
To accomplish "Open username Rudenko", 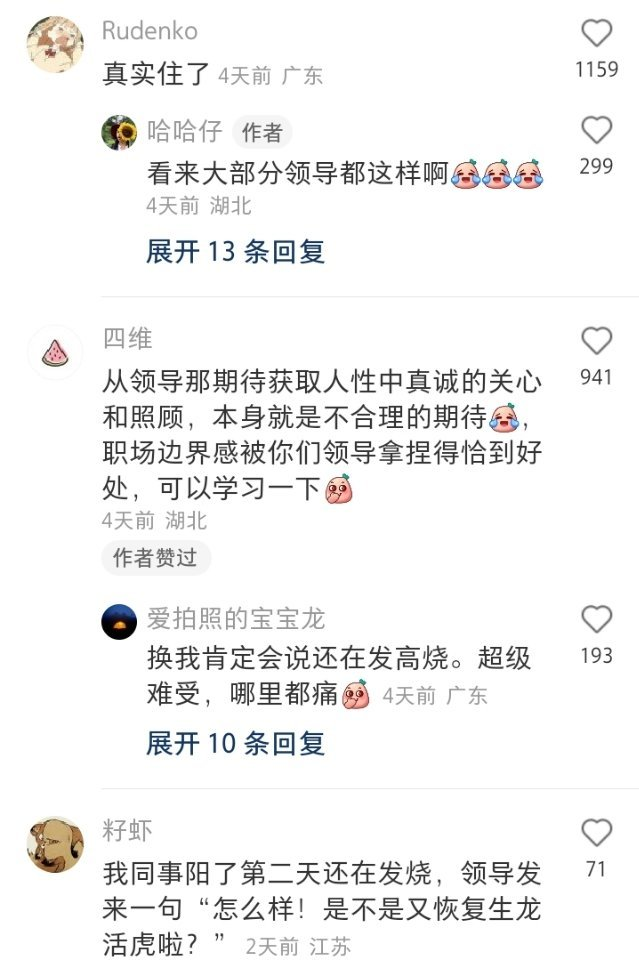I will tap(150, 31).
